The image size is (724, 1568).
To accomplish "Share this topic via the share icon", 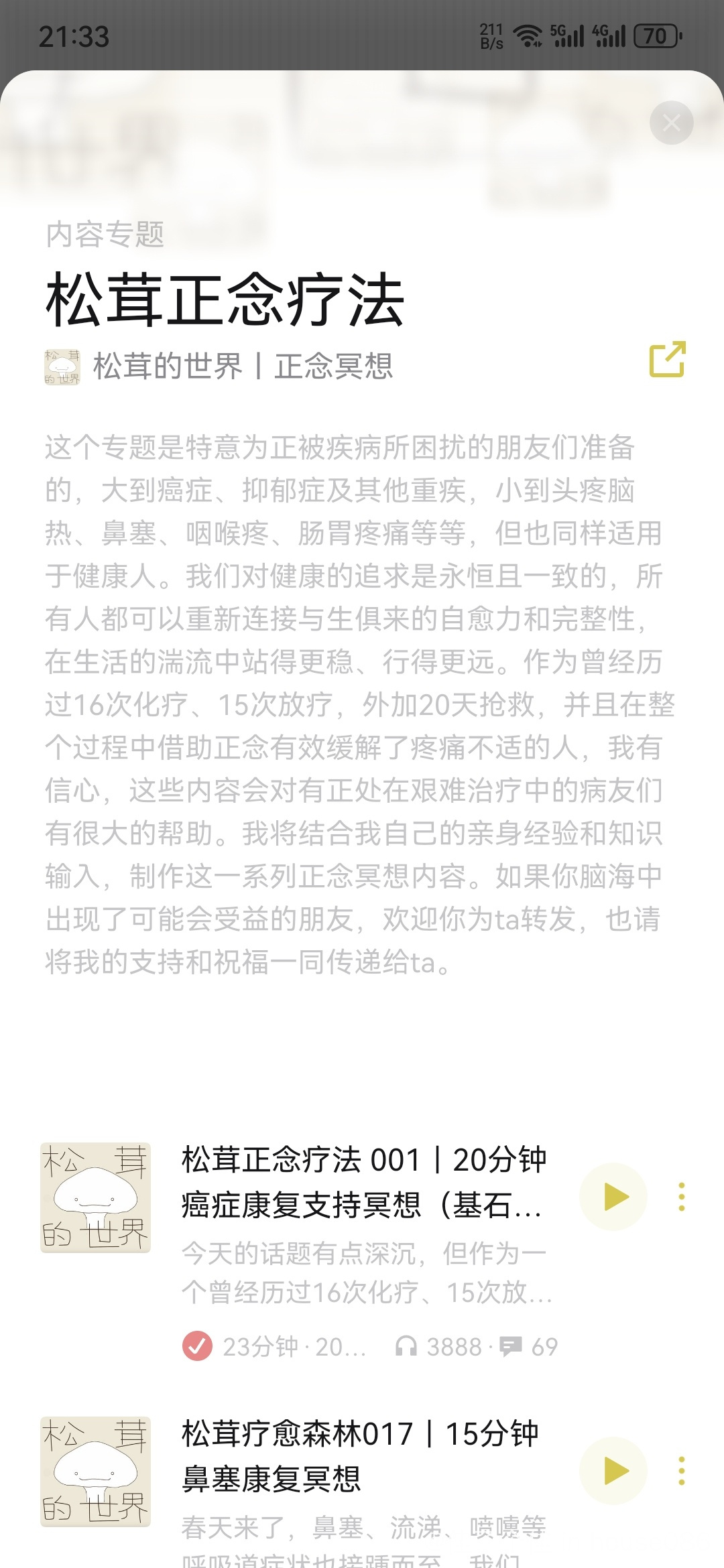I will point(668,360).
